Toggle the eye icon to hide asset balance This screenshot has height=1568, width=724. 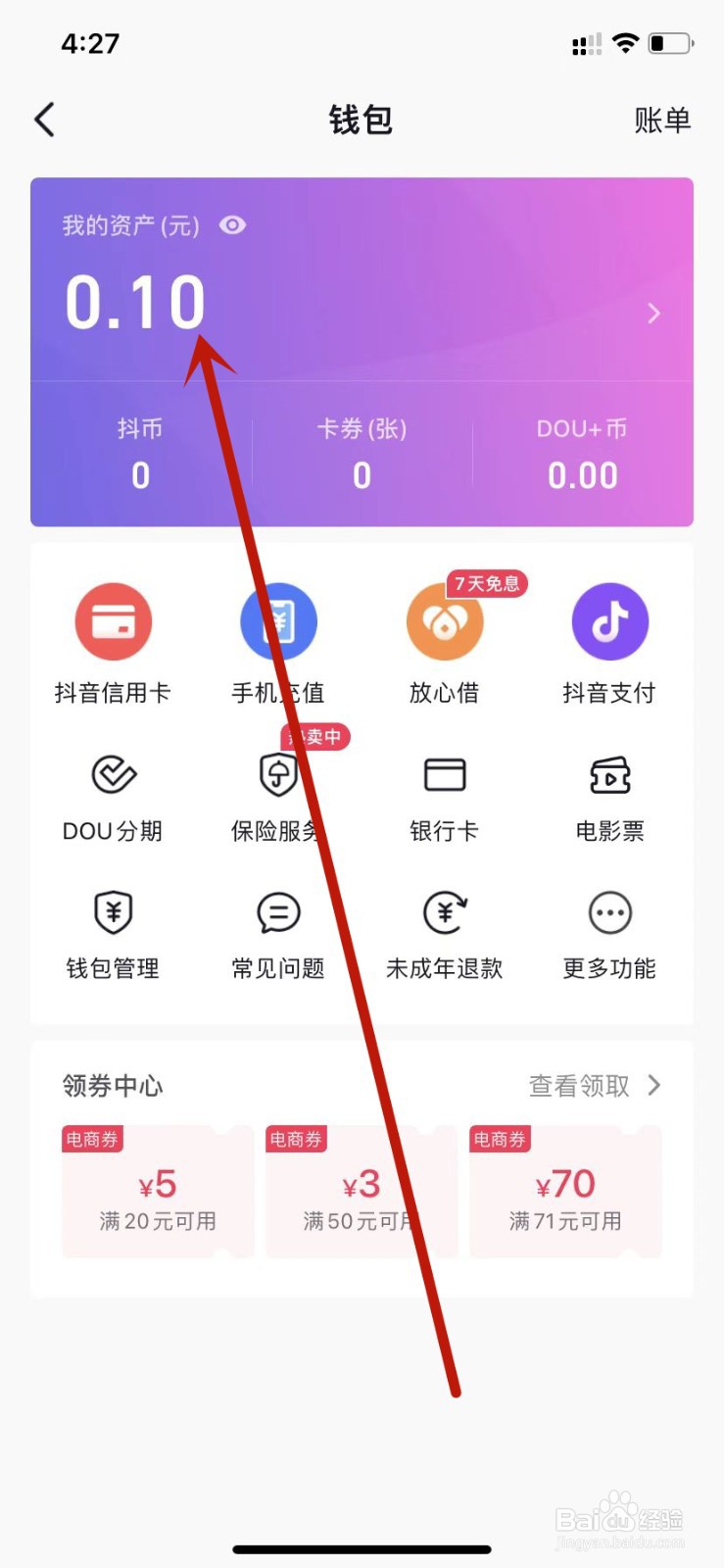pyautogui.click(x=233, y=225)
